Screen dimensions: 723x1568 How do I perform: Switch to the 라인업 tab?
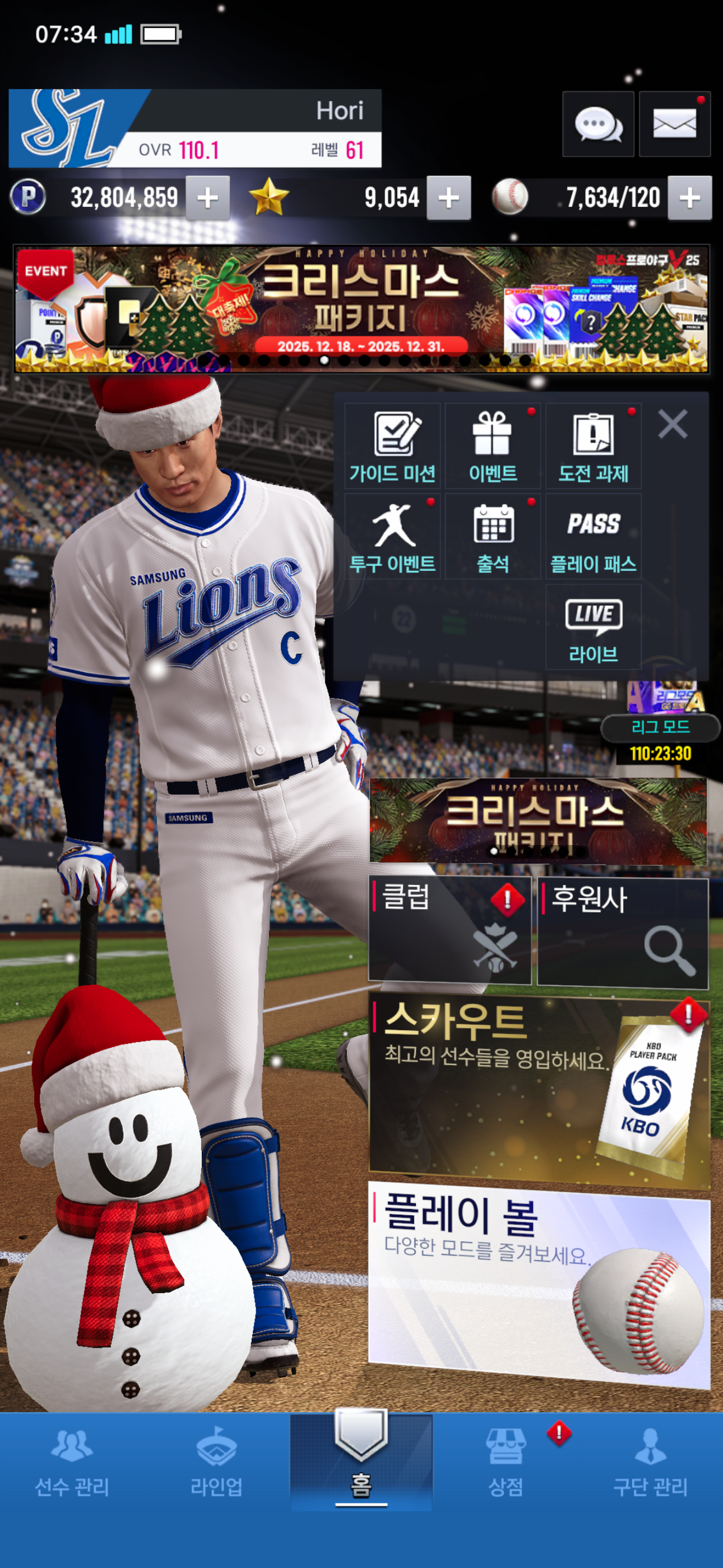(x=217, y=1463)
